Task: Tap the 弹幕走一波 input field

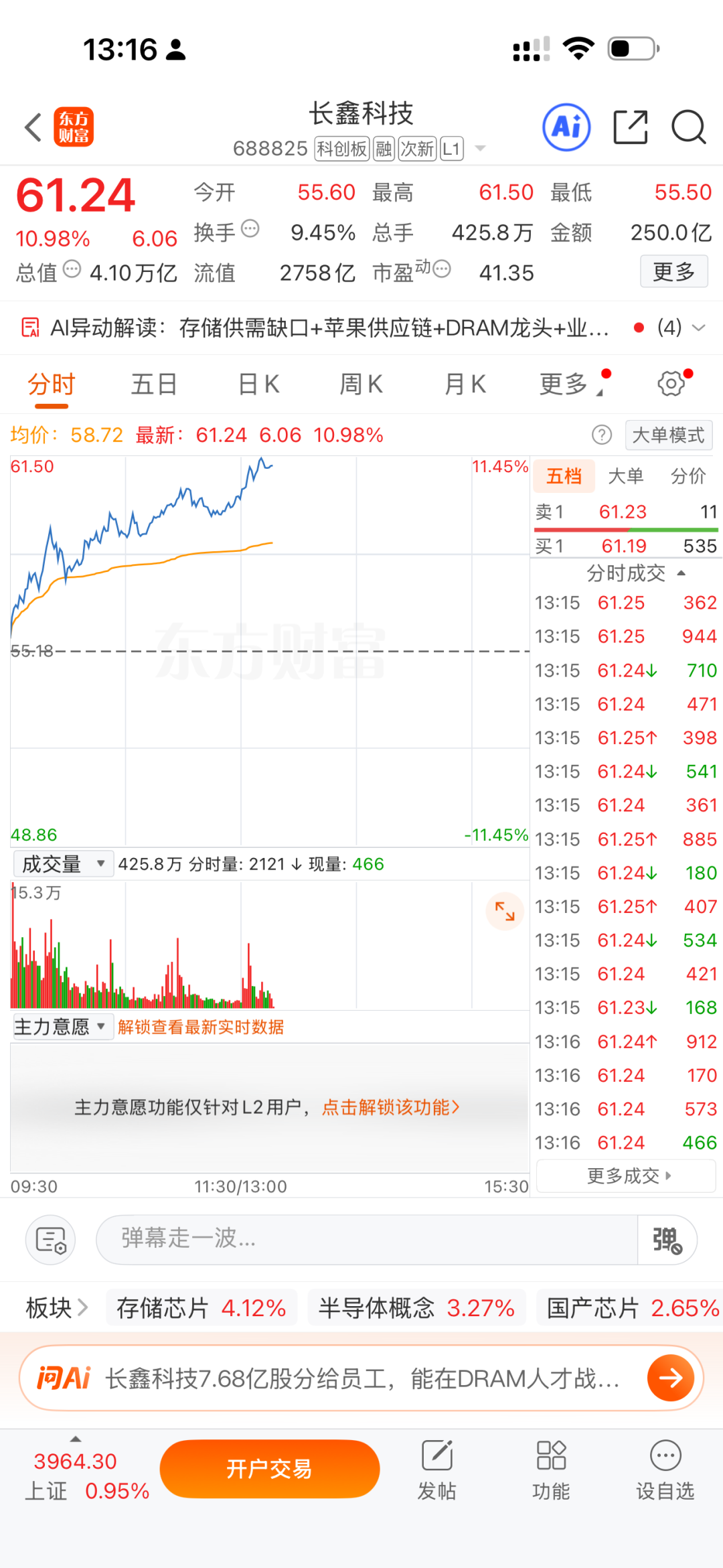Action: 367,1239
